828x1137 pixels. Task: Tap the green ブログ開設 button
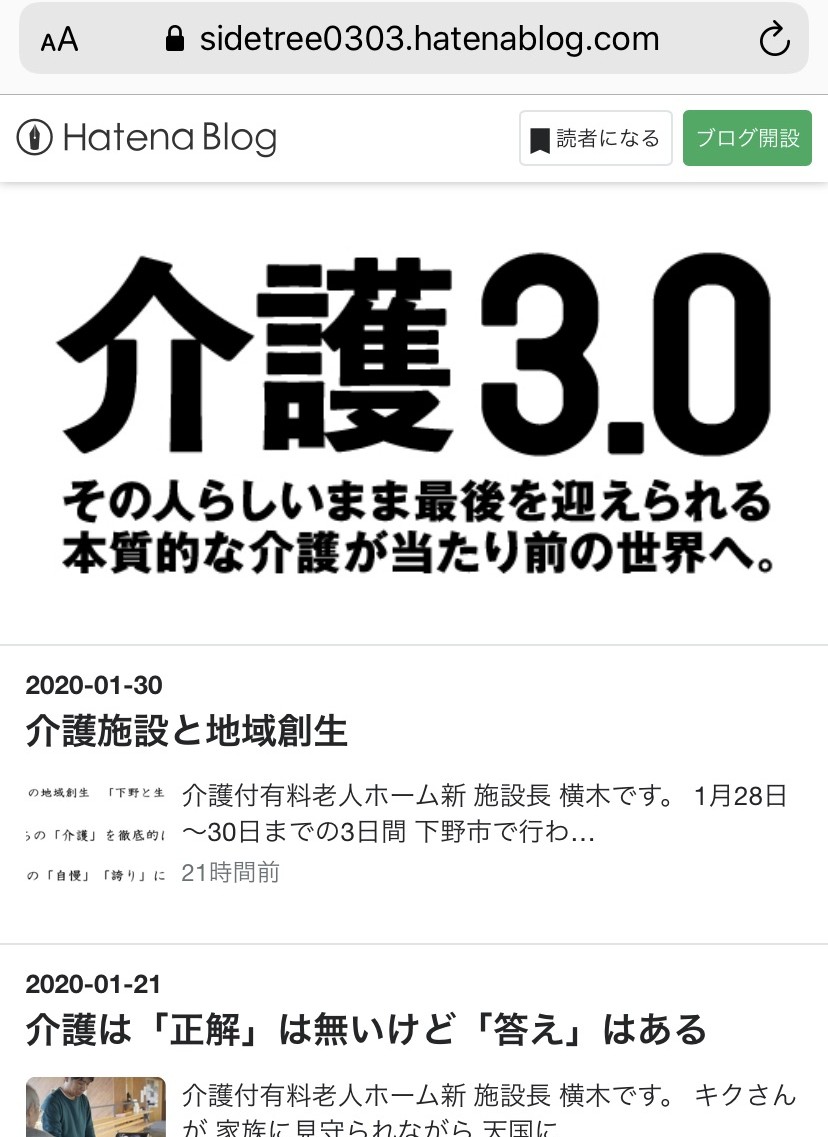747,138
